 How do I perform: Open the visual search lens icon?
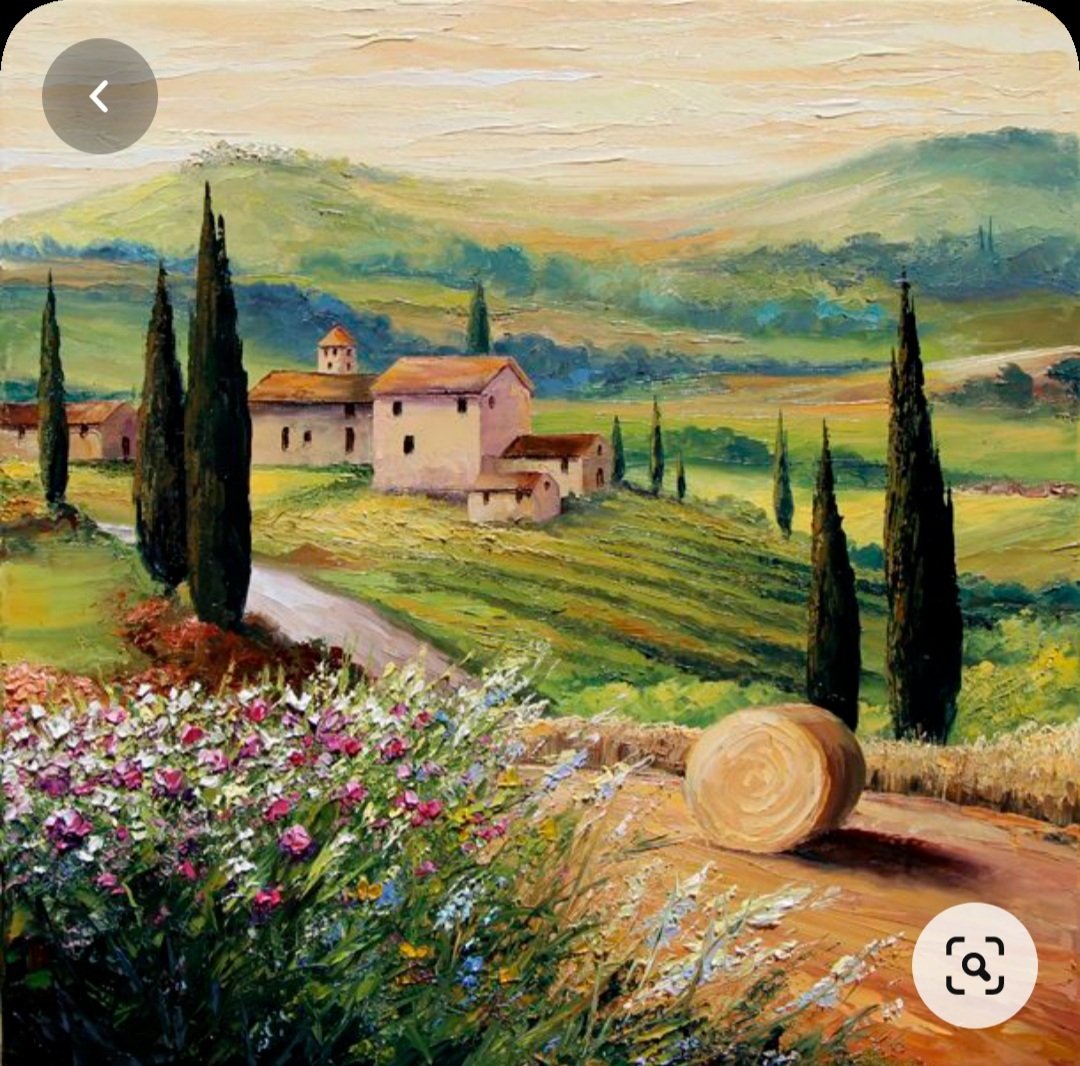coord(974,965)
